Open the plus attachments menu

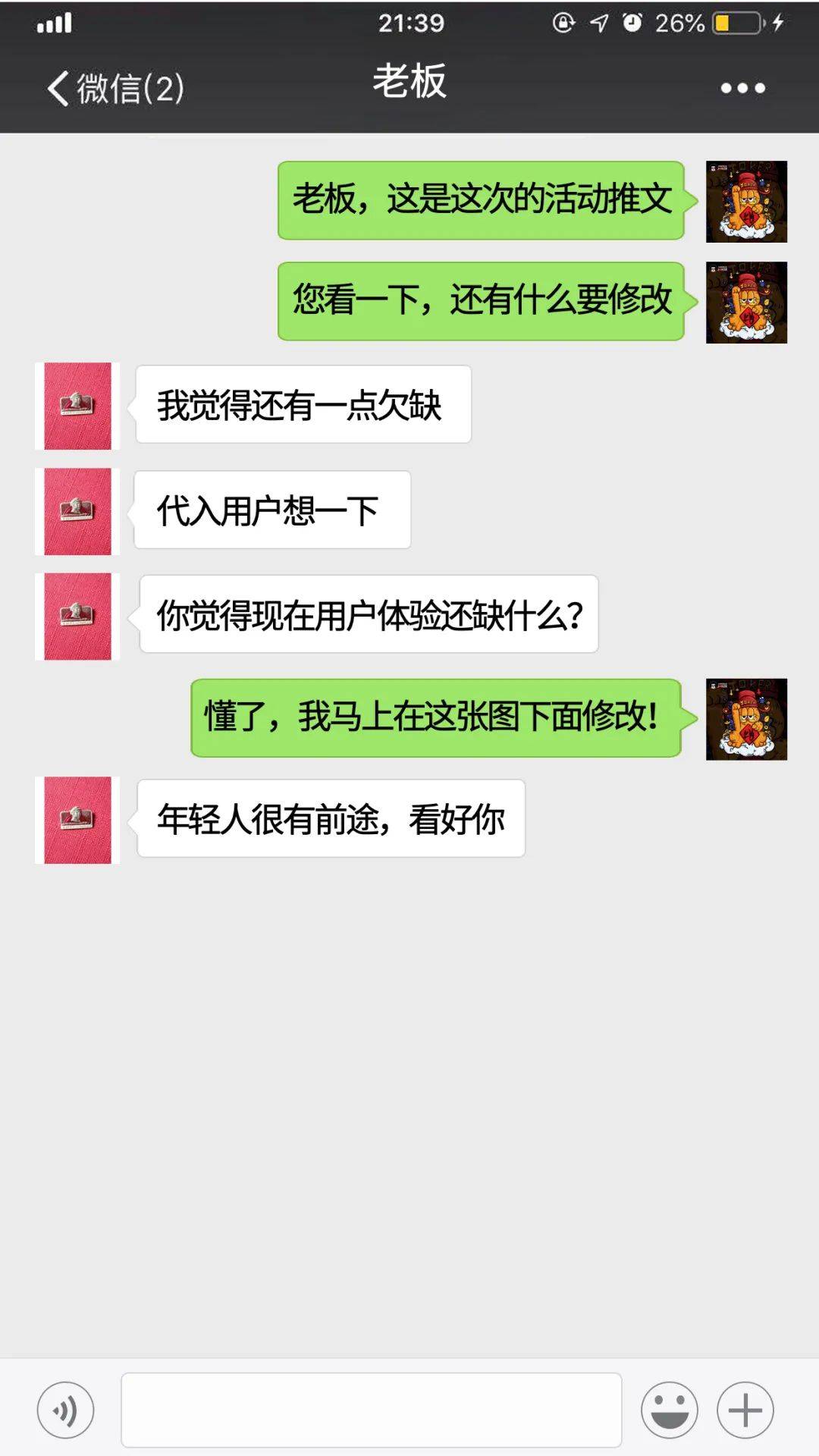[x=745, y=1410]
